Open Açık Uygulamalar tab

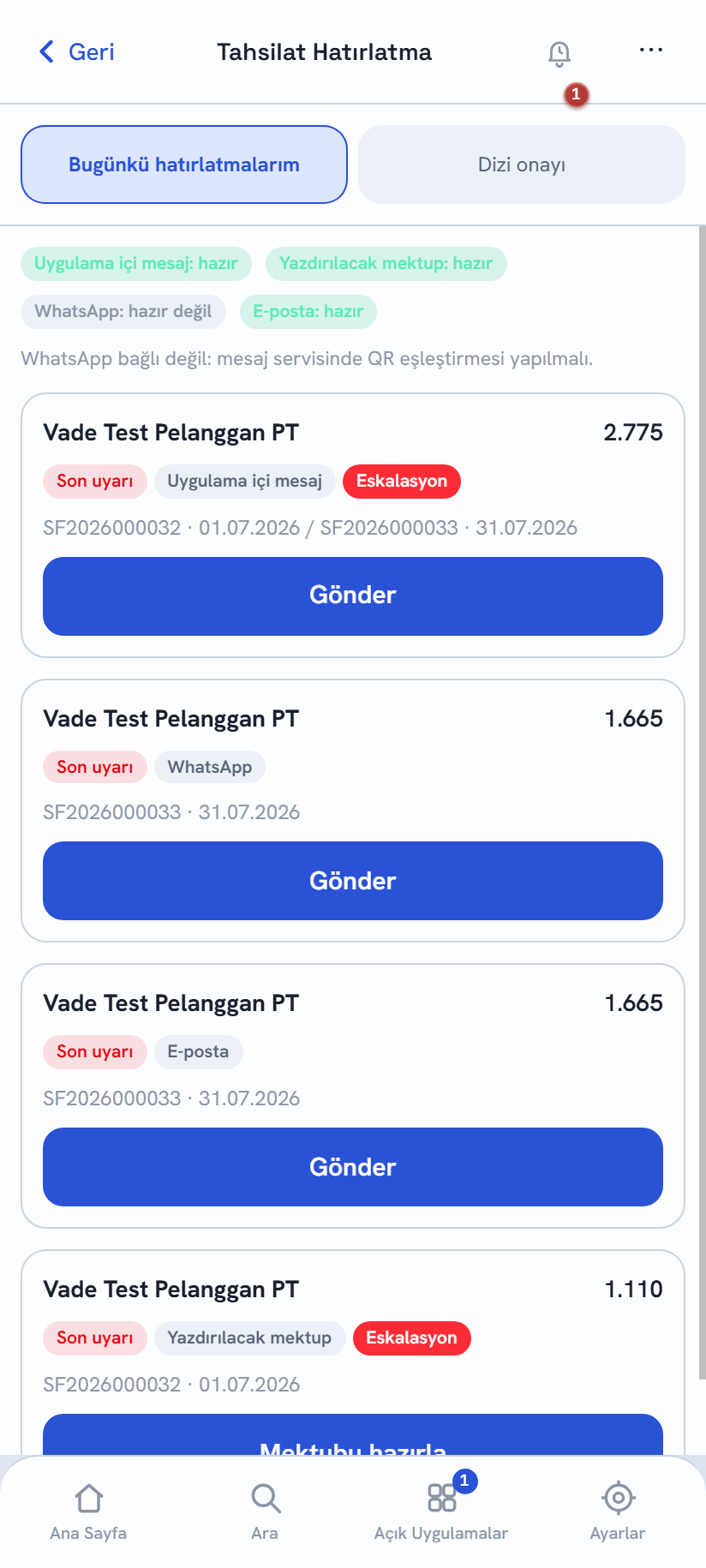(x=441, y=1512)
